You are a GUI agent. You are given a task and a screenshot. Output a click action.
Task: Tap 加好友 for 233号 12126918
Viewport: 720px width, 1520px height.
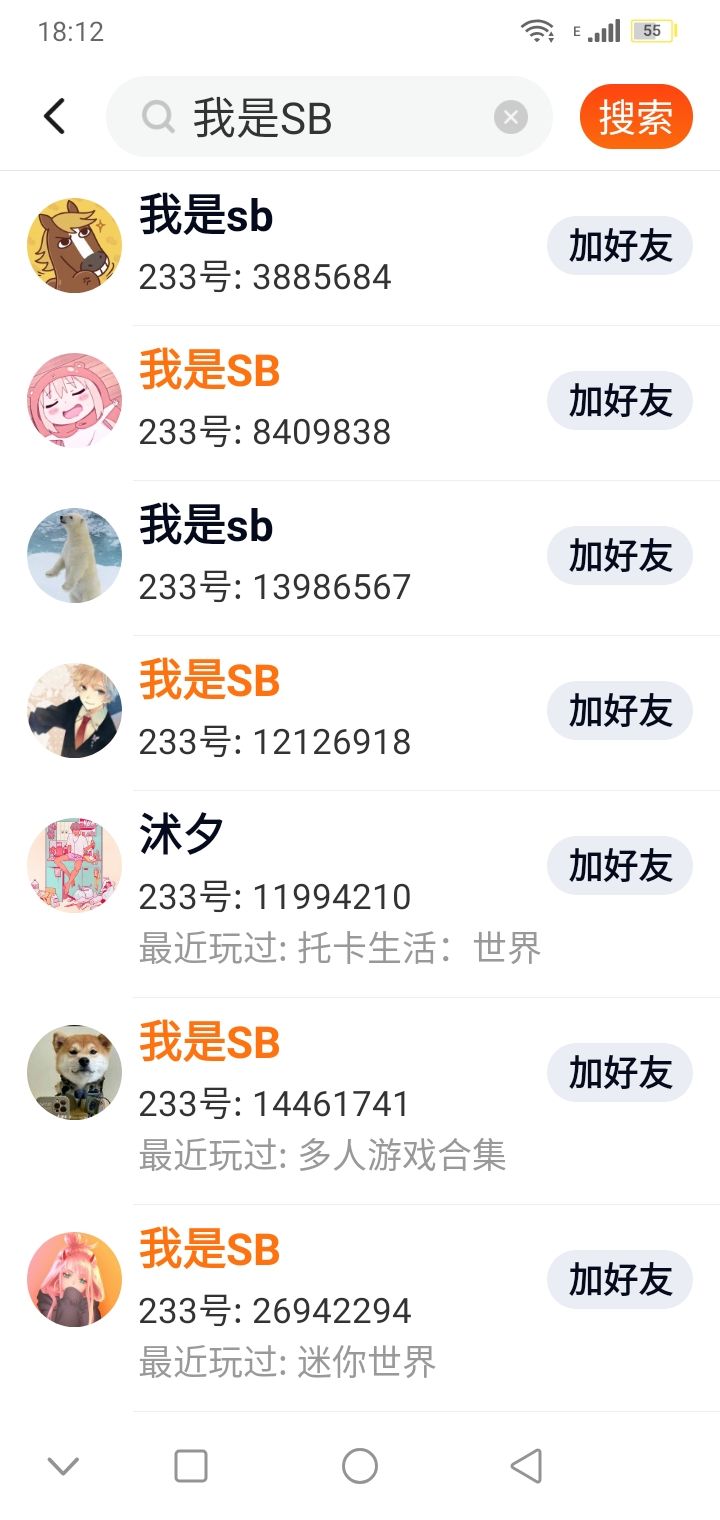619,710
